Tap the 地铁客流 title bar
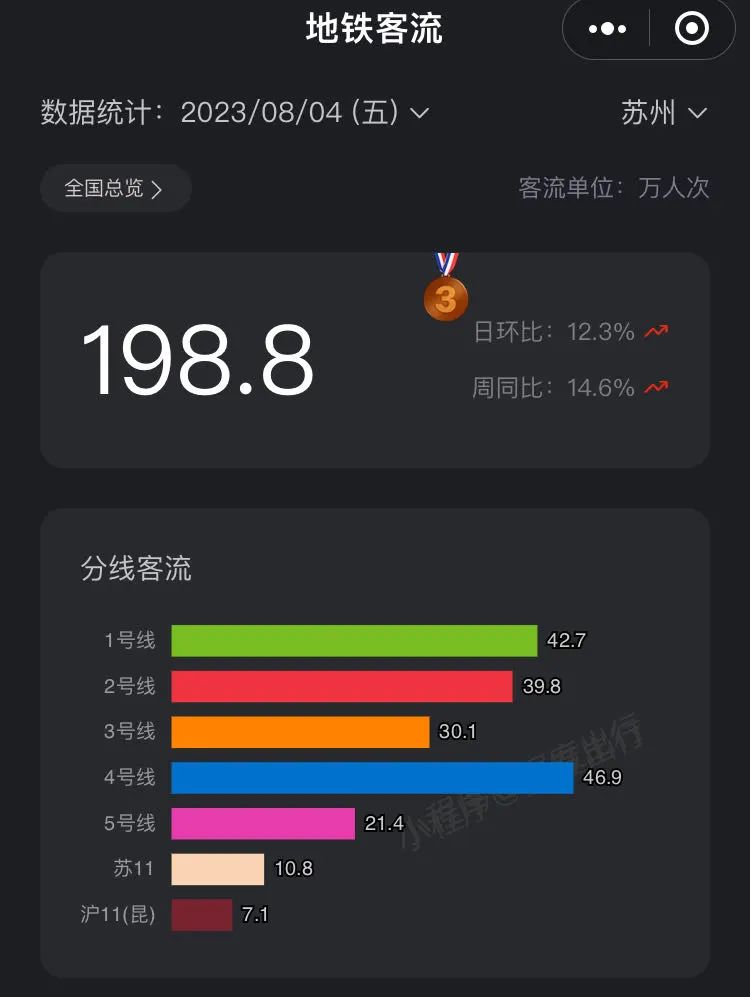Viewport: 750px width, 997px height. 374,29
